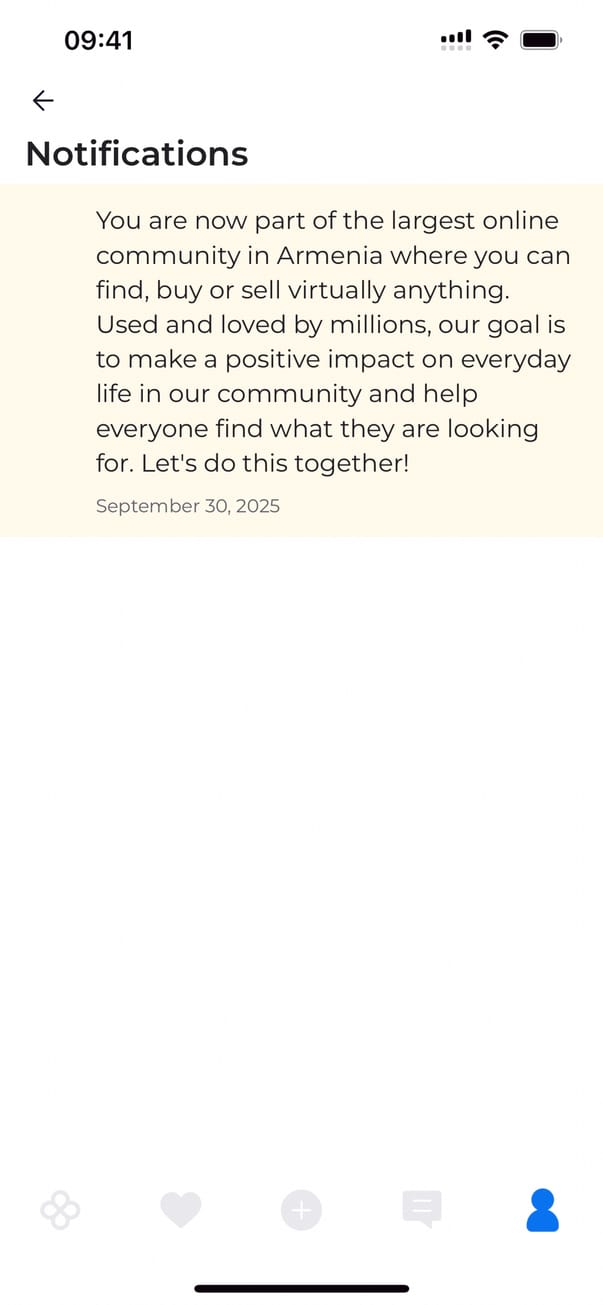603x1305 pixels.
Task: Switch to the profile account tab
Action: pos(542,1210)
